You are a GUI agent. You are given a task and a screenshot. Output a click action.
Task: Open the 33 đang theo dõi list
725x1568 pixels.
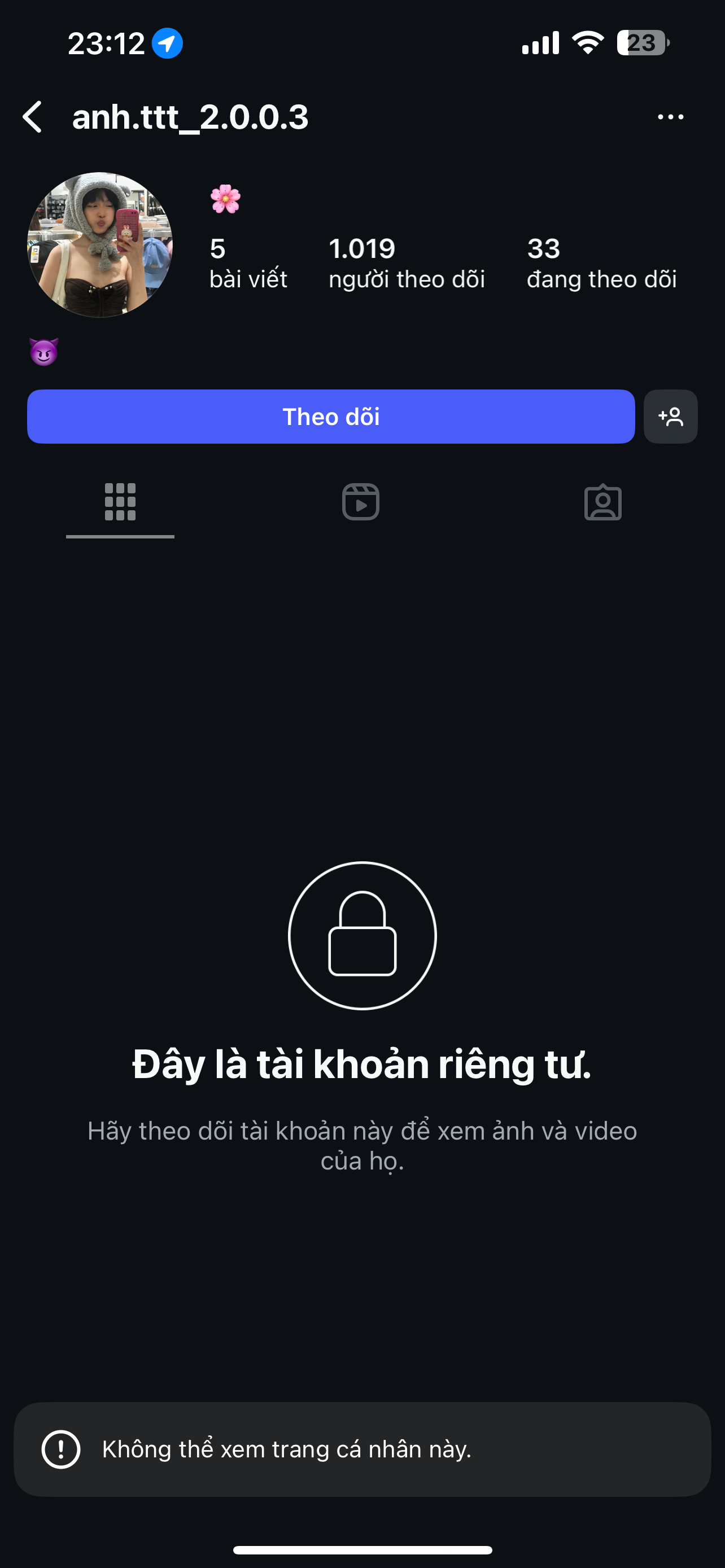601,264
